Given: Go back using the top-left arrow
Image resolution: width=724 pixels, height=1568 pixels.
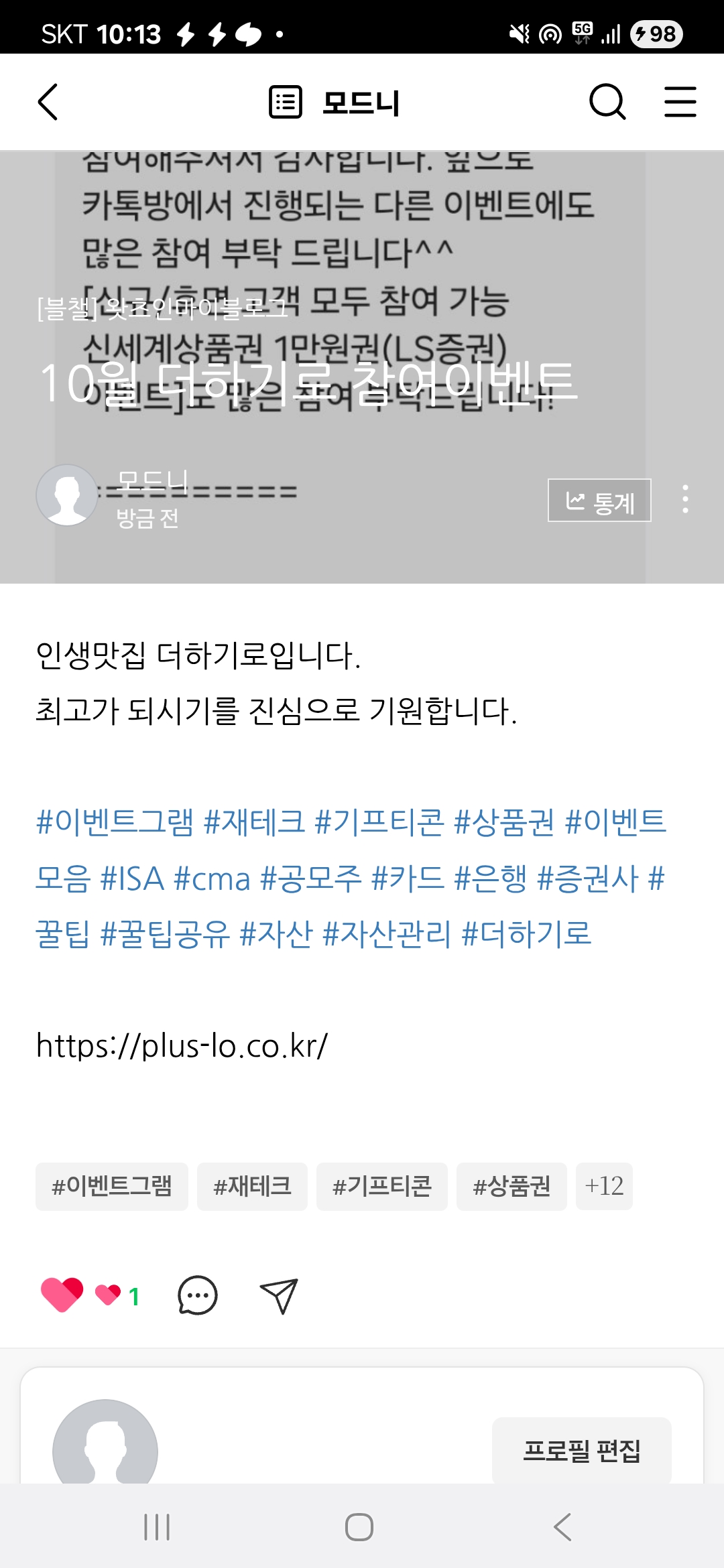Looking at the screenshot, I should (48, 103).
